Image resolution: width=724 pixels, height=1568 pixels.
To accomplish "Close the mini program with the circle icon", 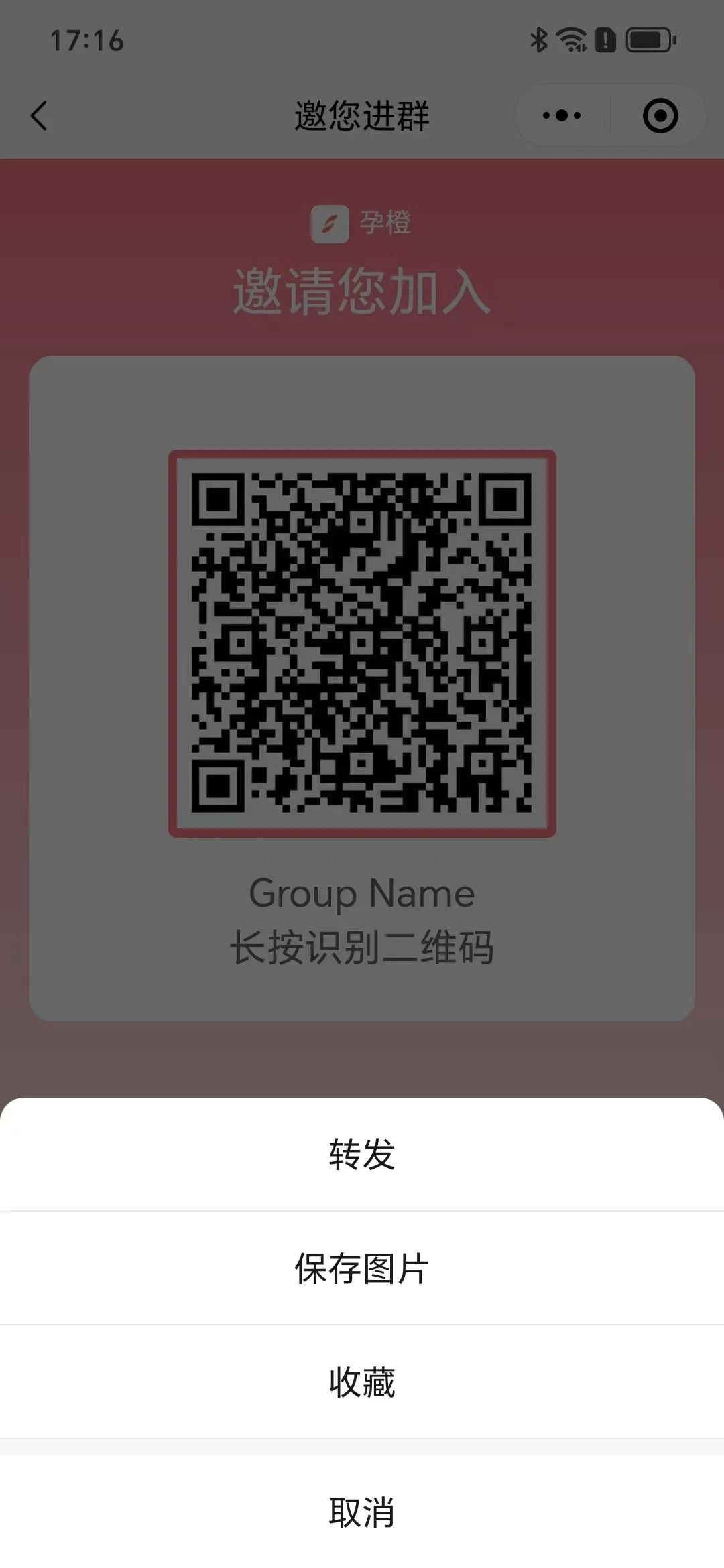I will (660, 116).
